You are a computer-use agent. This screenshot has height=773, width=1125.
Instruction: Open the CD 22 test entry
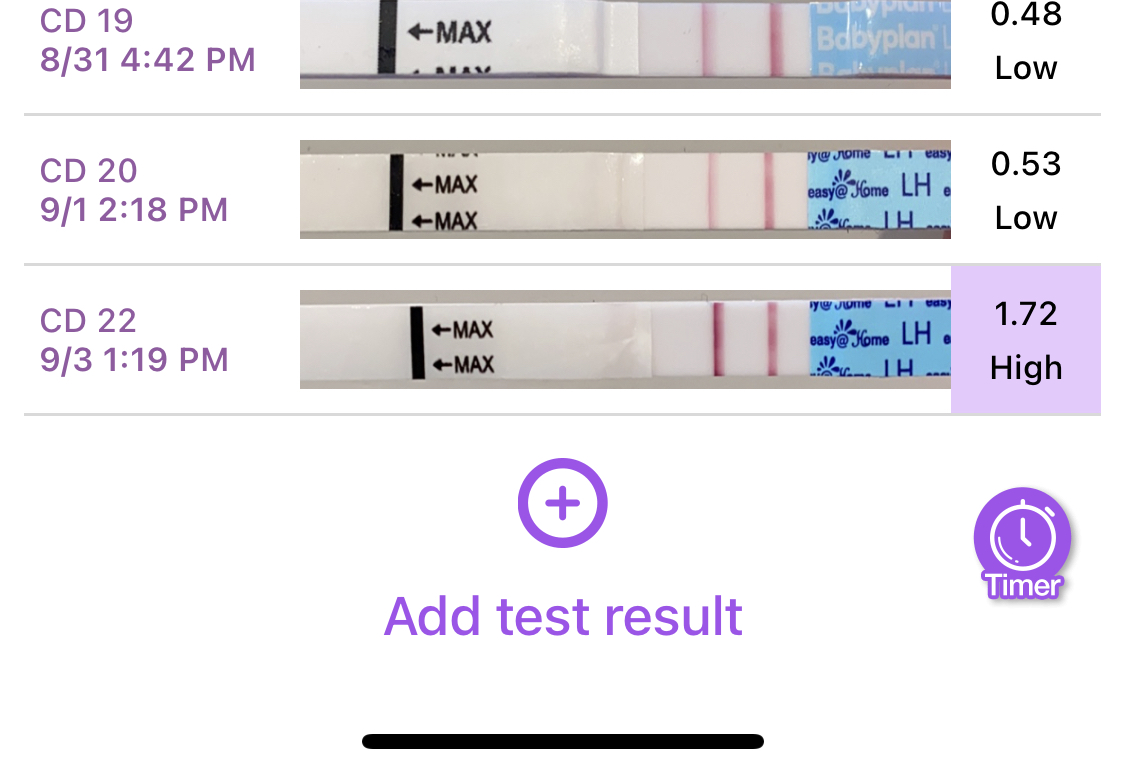134,340
